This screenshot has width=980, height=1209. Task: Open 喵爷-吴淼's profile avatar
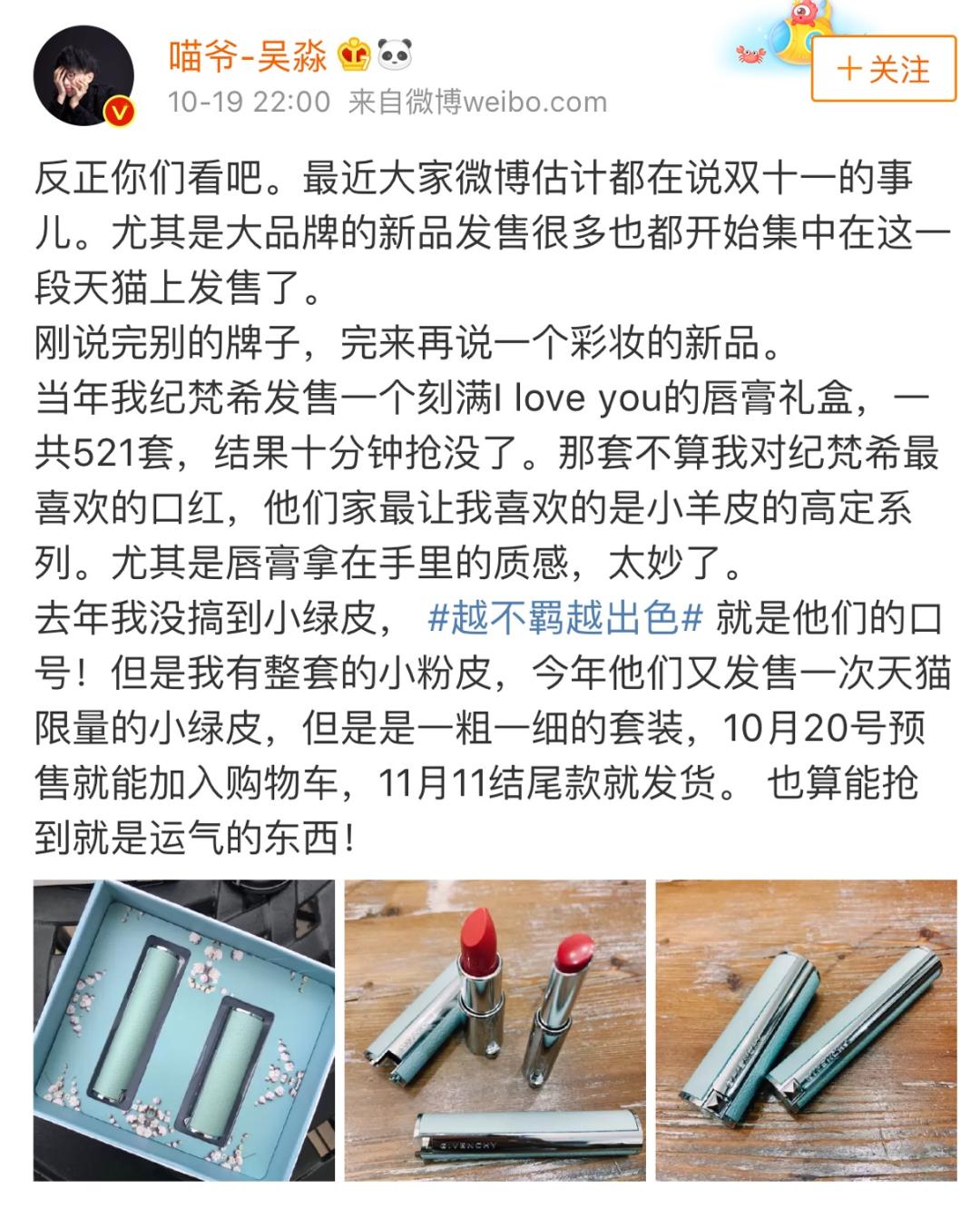click(83, 77)
